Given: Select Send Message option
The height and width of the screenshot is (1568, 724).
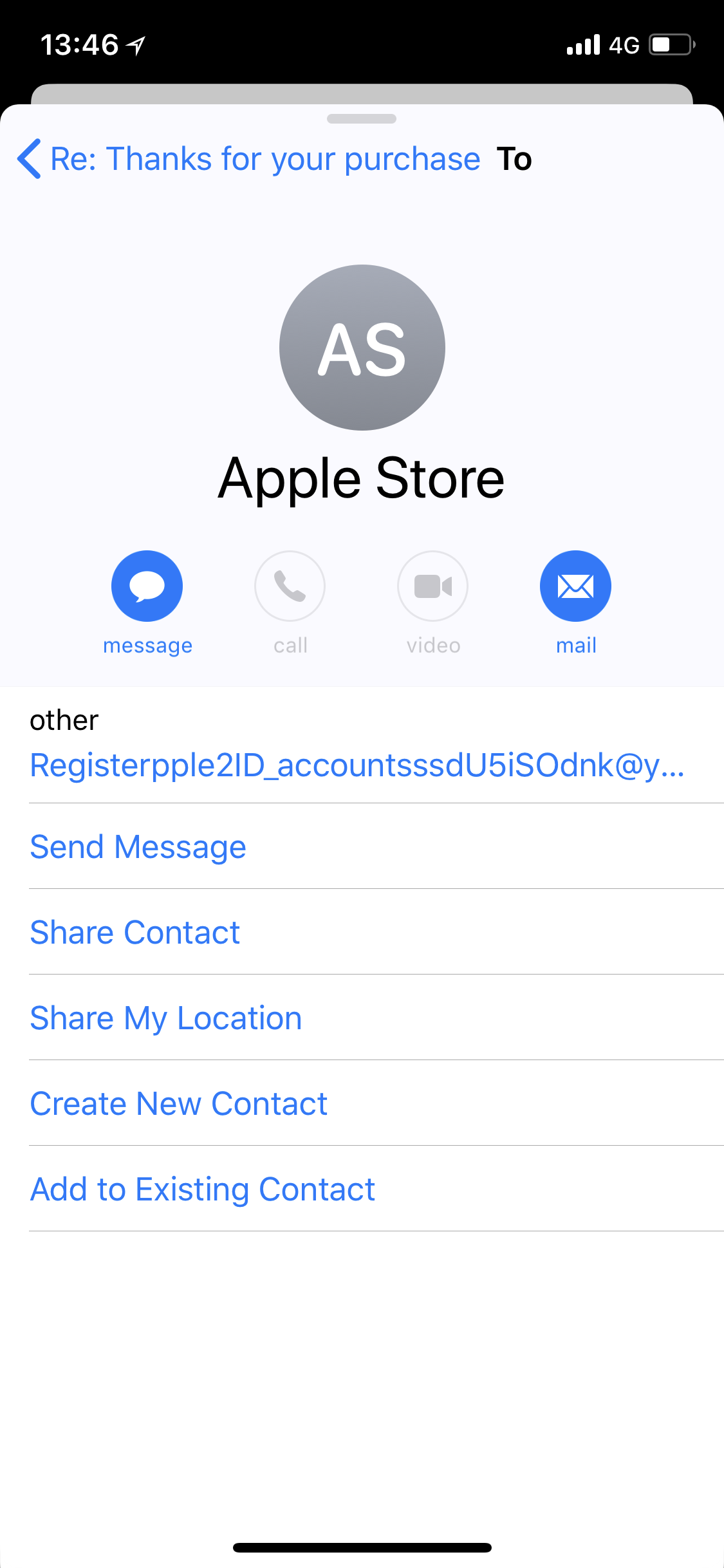Looking at the screenshot, I should (138, 846).
